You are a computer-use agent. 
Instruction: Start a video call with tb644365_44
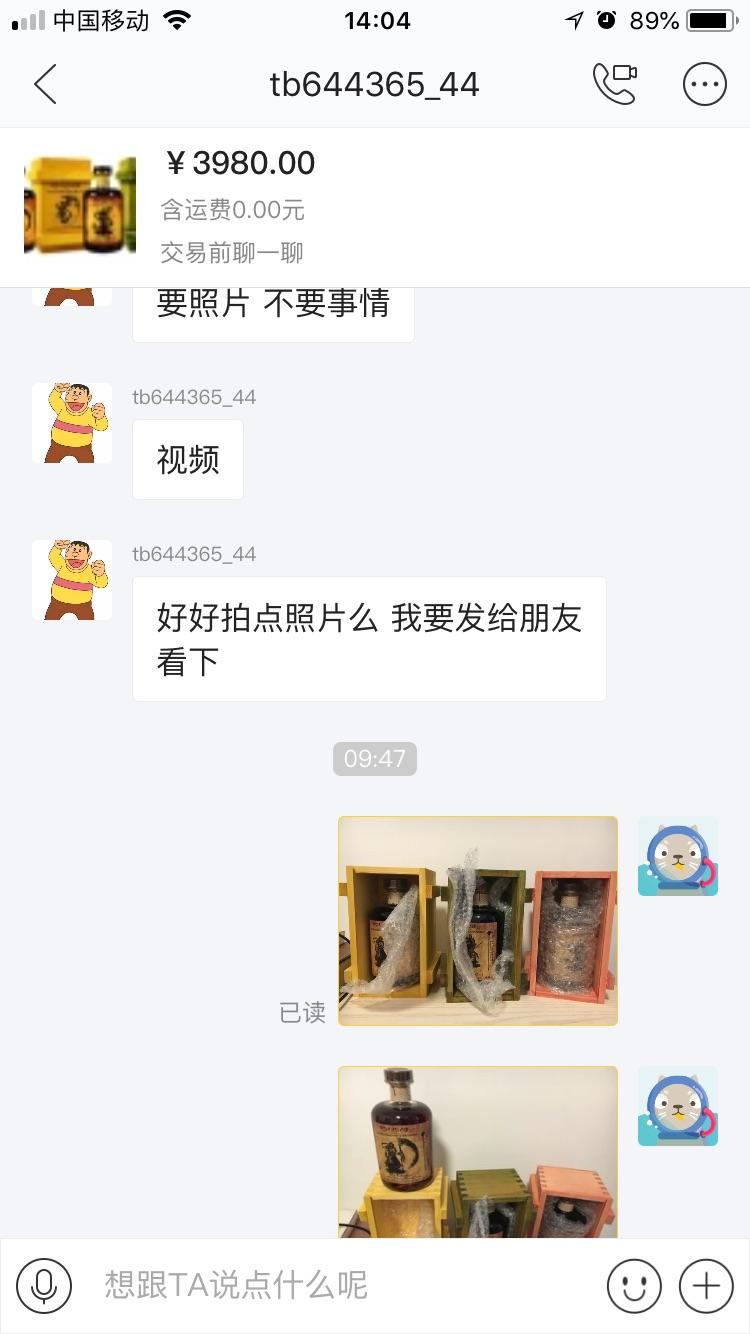point(616,84)
